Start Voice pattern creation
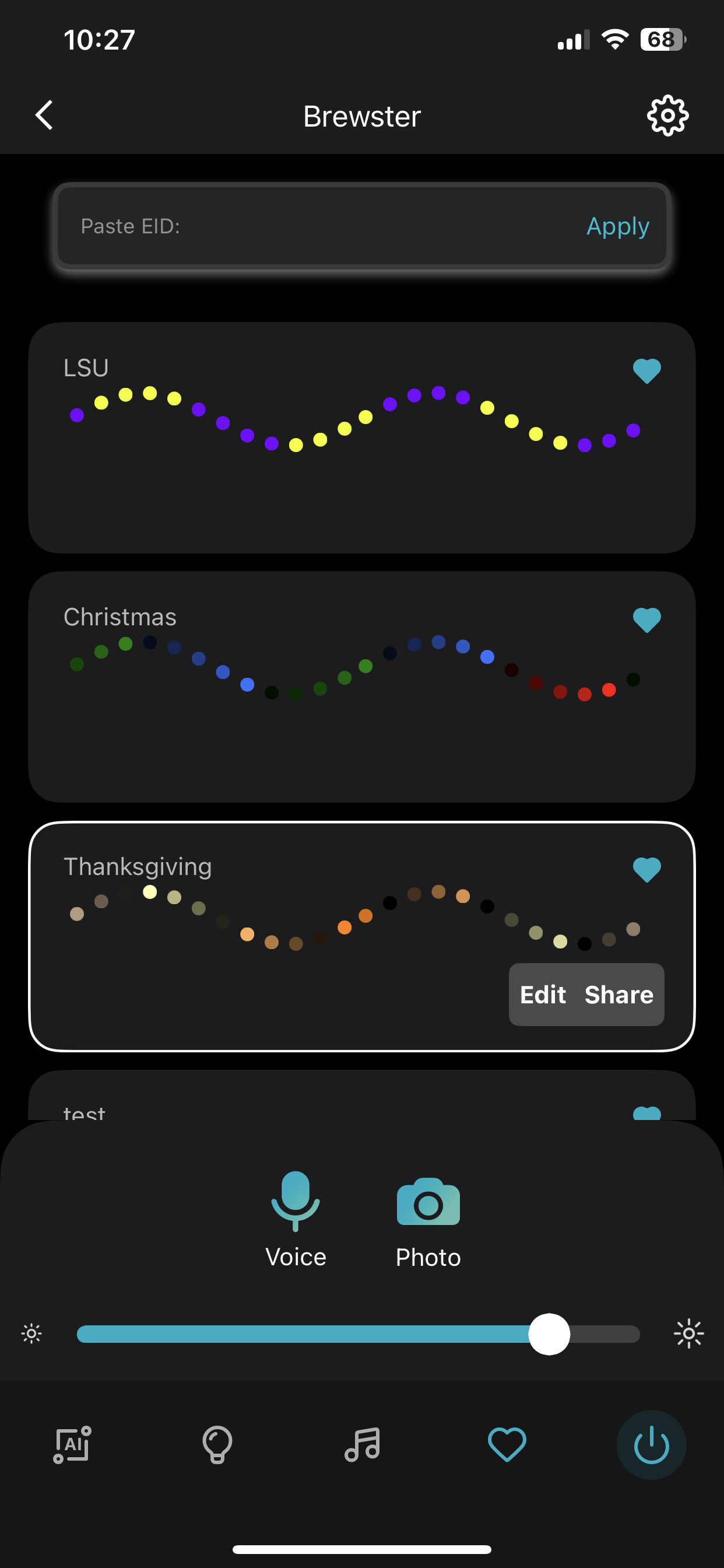The width and height of the screenshot is (724, 1568). point(296,1219)
